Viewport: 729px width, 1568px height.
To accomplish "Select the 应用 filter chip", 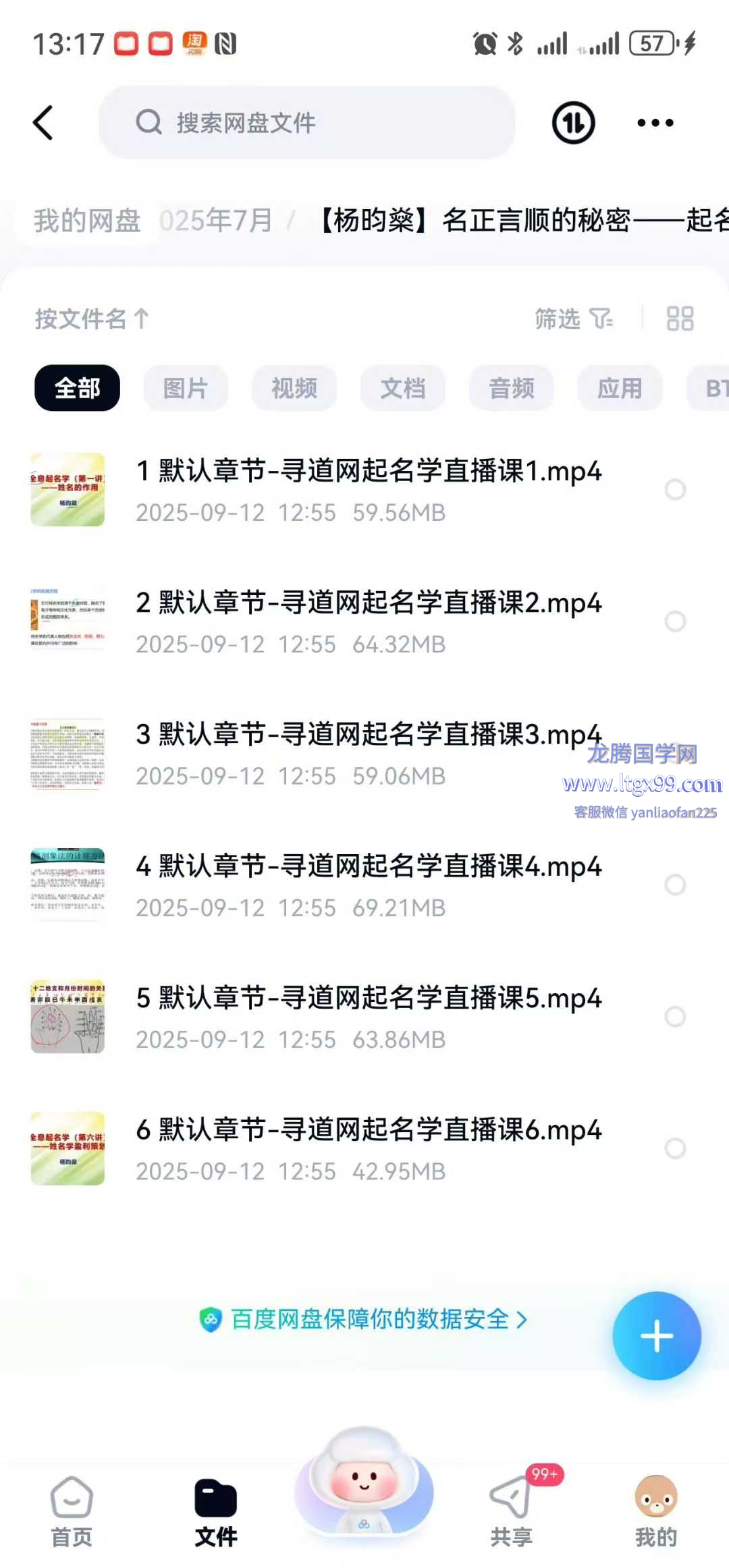I will pos(620,388).
